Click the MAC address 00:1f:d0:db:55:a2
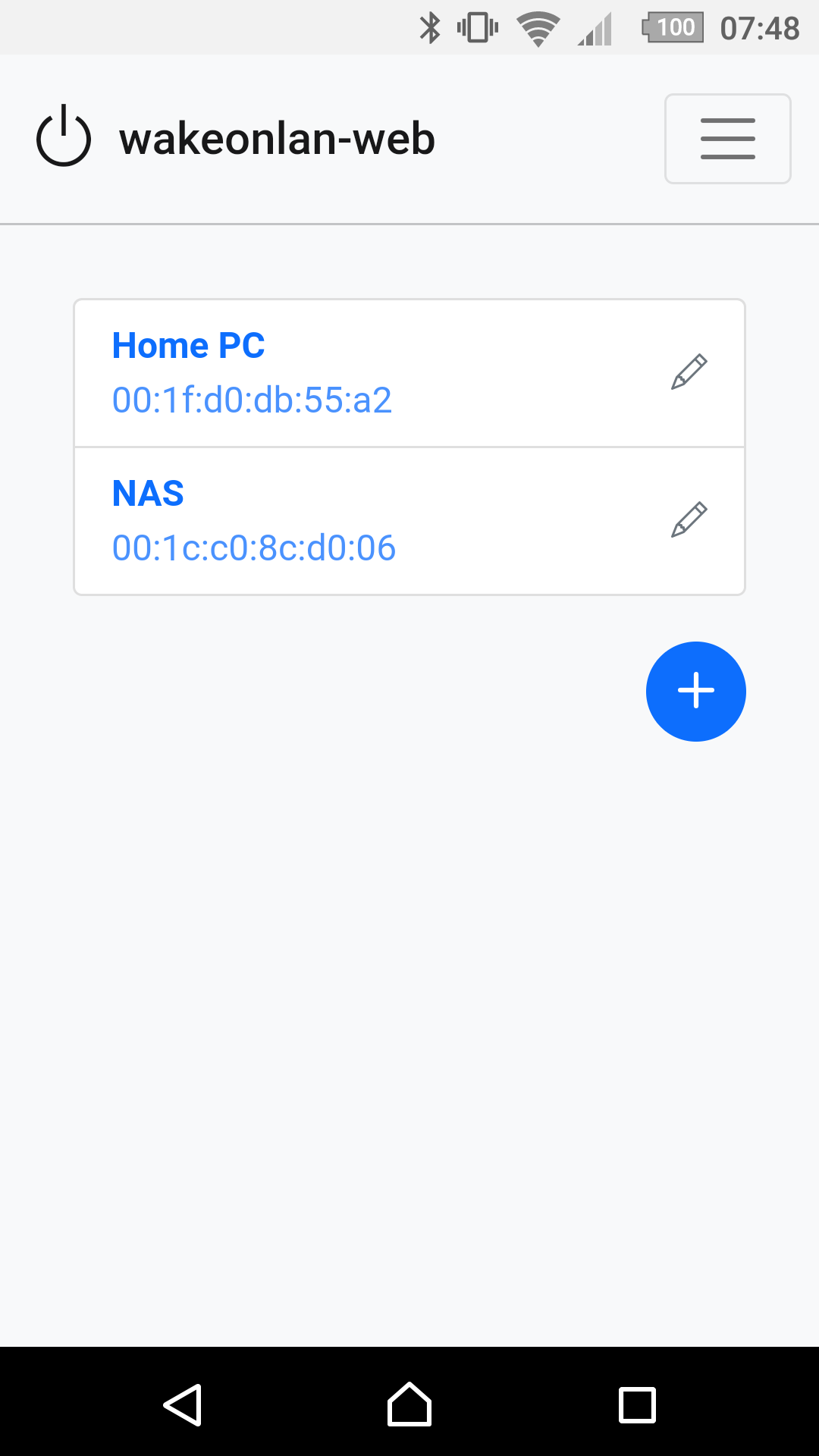Screen dimensions: 819x1456 pos(252,400)
